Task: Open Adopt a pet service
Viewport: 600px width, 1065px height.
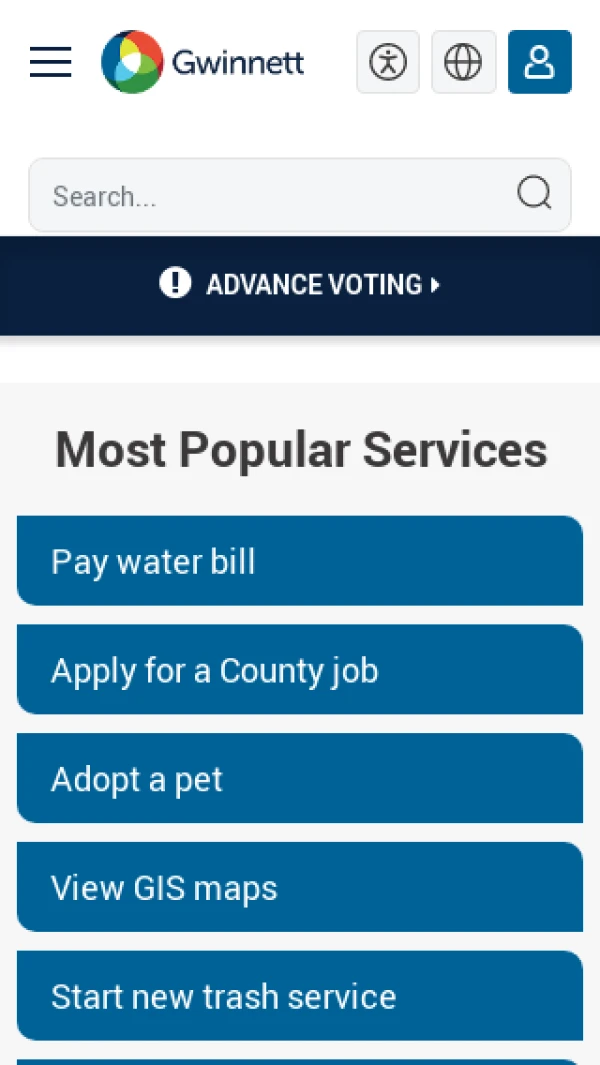Action: (300, 778)
